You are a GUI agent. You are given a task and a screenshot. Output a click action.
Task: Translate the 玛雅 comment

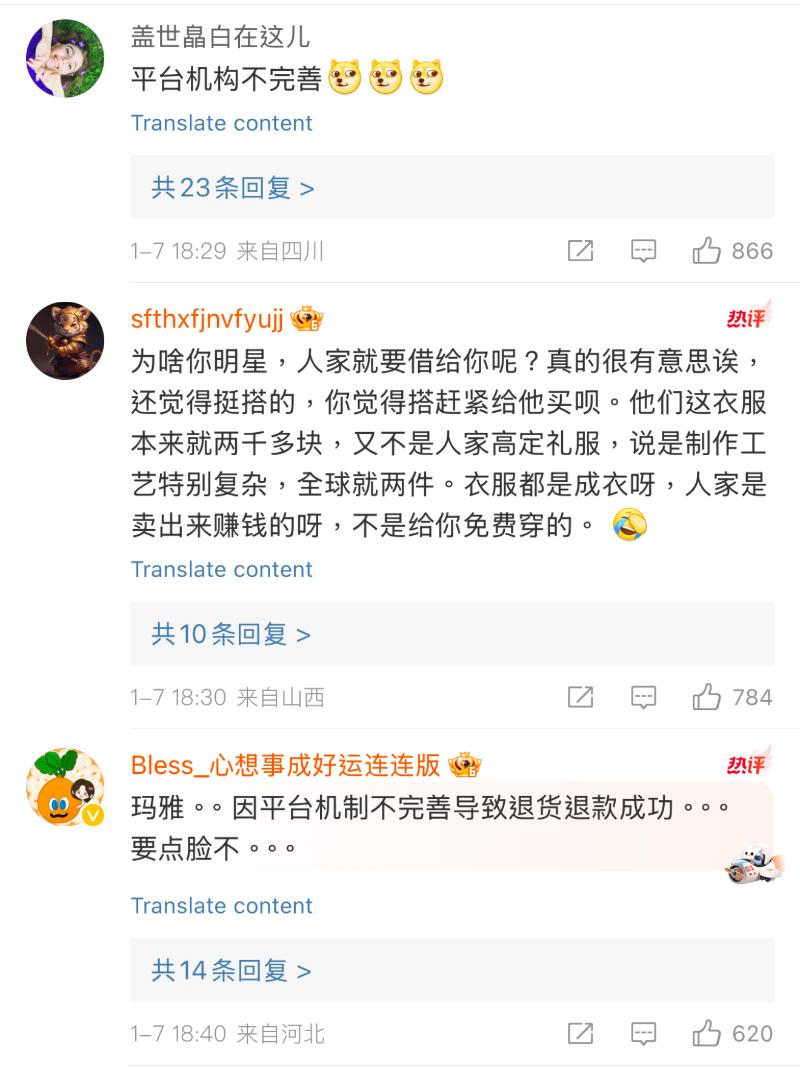tap(221, 905)
